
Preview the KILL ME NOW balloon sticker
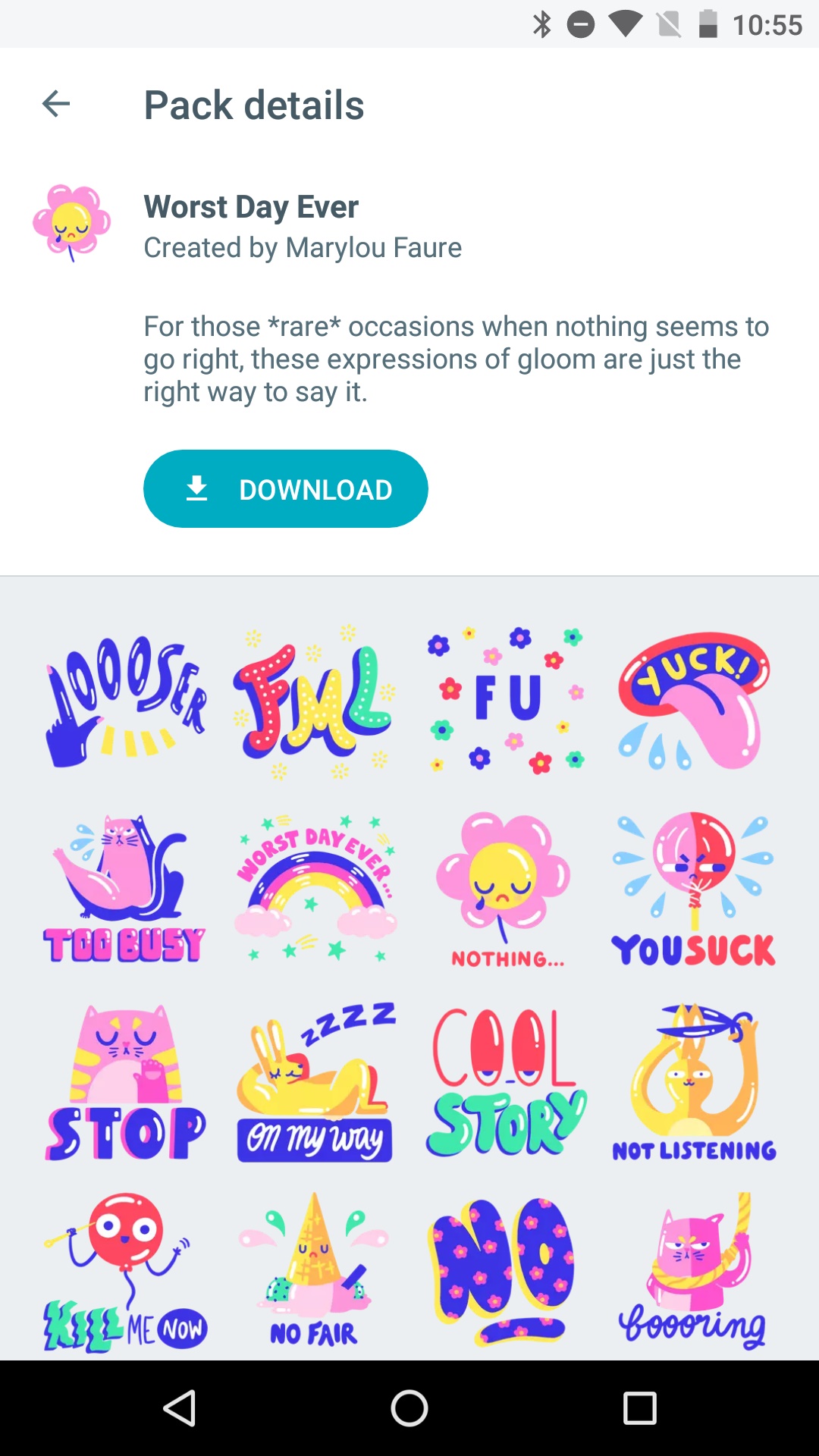[125, 1272]
